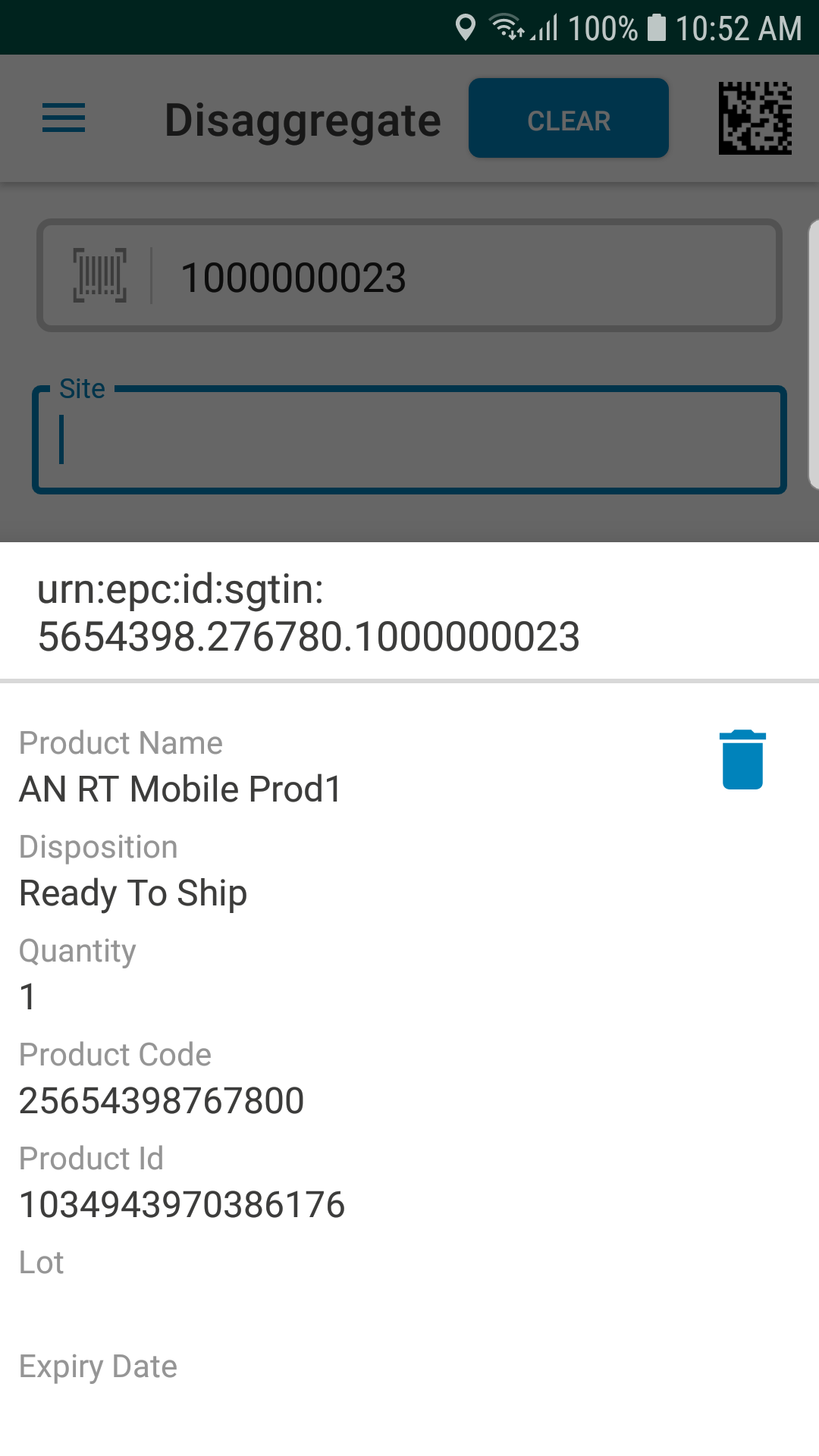Focus the Site input field
Screen dimensions: 819x1456
(x=409, y=440)
